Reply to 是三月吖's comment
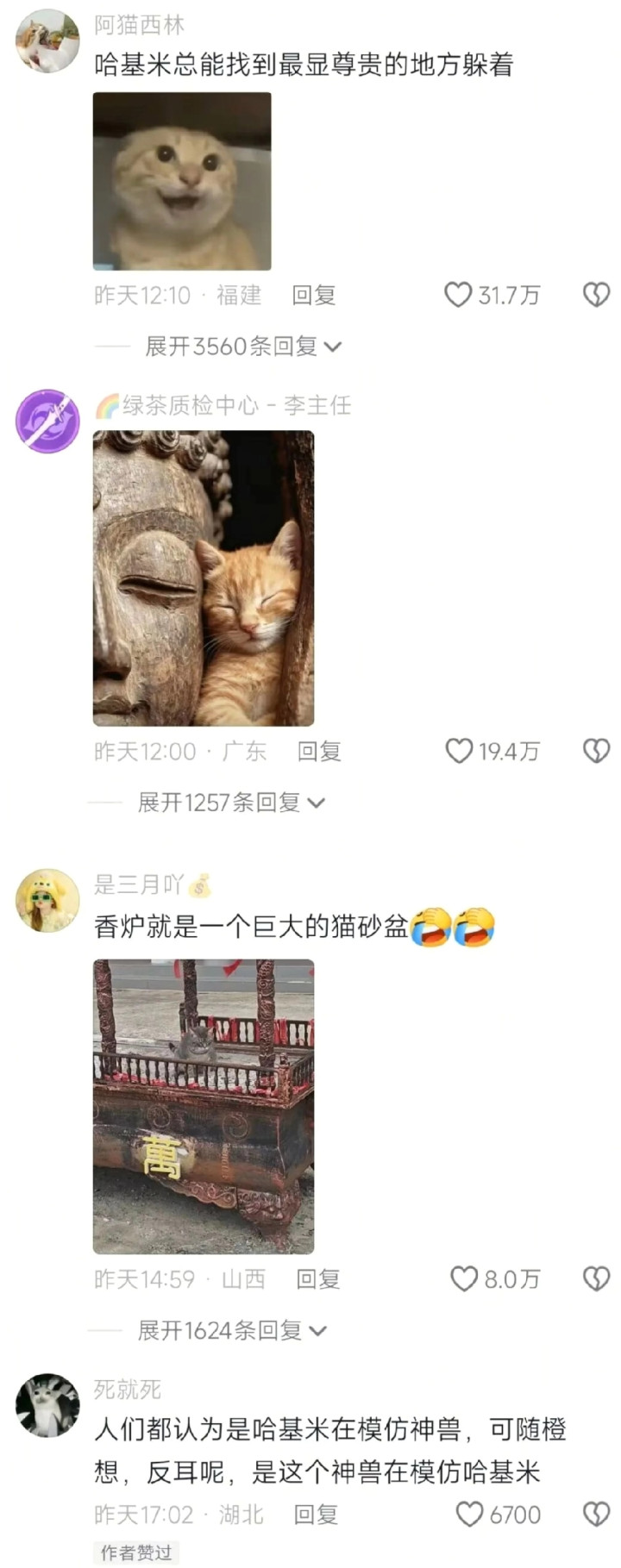This screenshot has width=621, height=1568. click(x=317, y=1278)
